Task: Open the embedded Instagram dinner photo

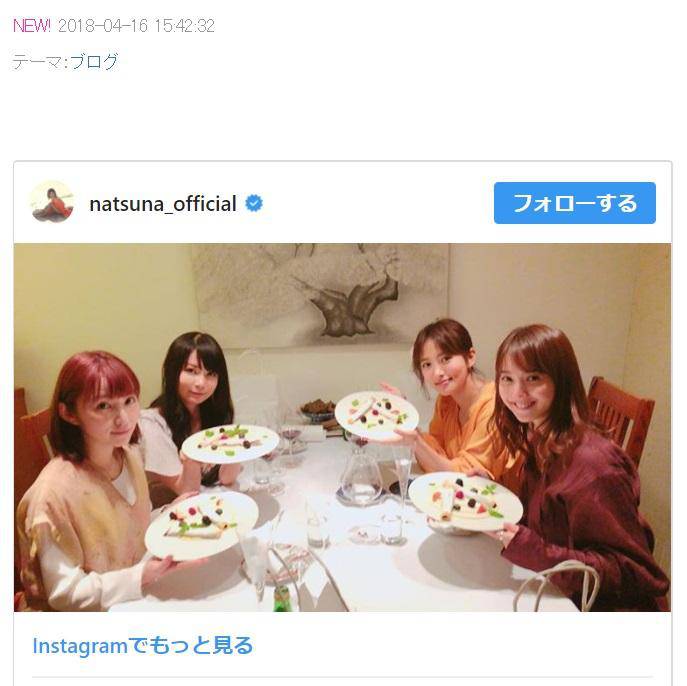Action: coord(342,427)
